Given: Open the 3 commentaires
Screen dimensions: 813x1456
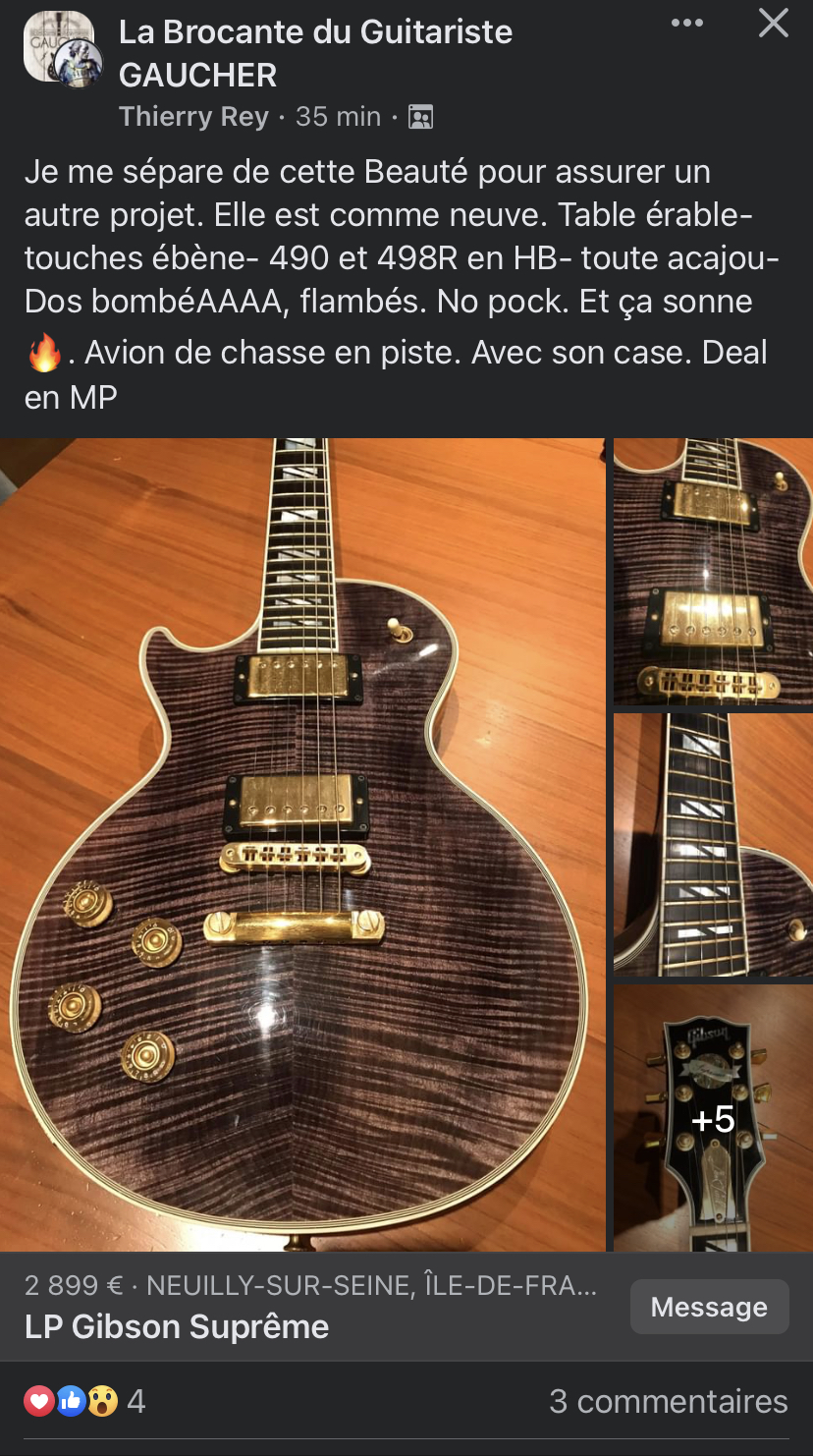Looking at the screenshot, I should [669, 1401].
